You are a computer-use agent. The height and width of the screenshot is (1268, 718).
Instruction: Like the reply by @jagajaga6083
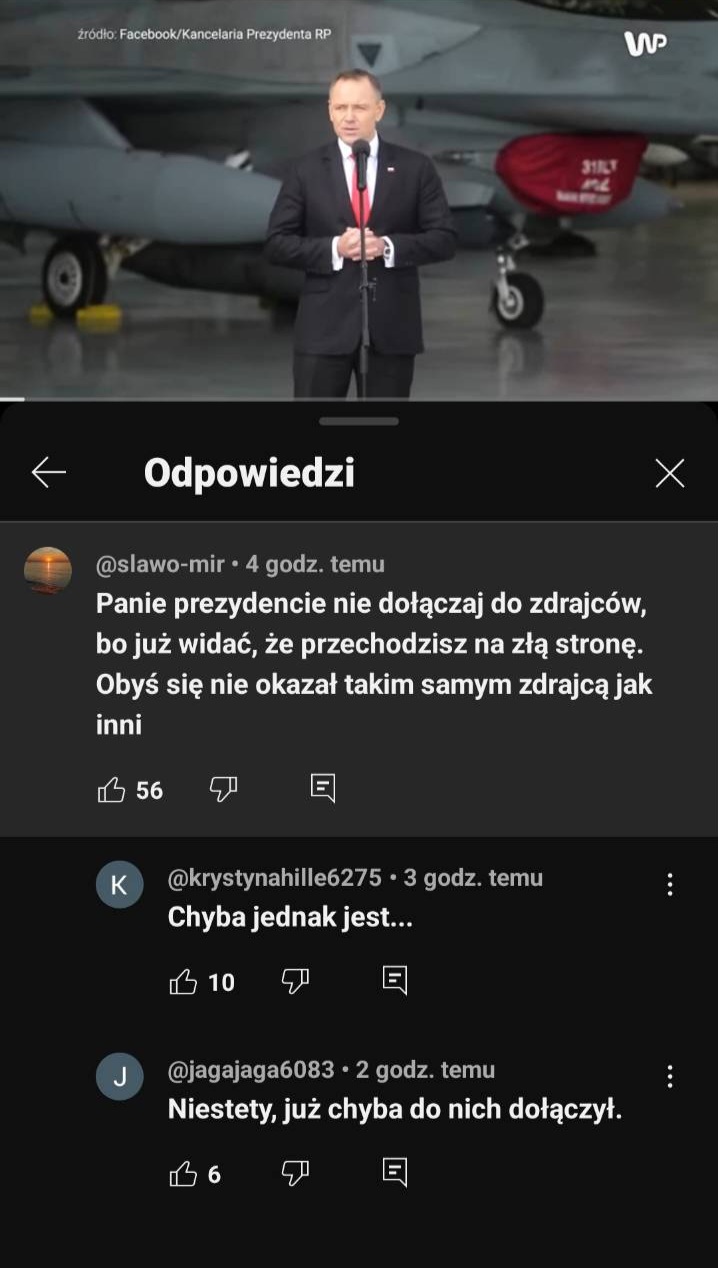pos(184,1174)
